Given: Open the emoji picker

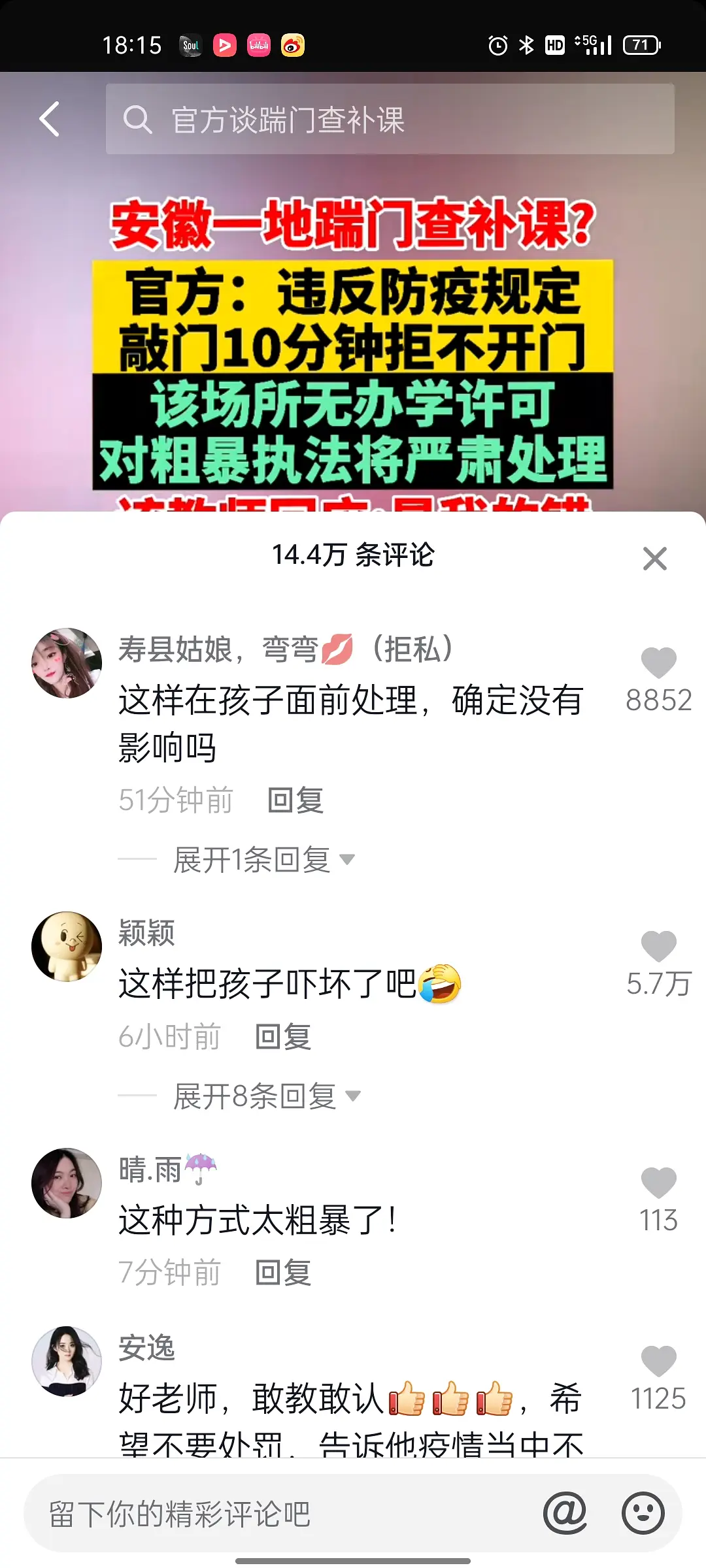Looking at the screenshot, I should click(x=643, y=1513).
